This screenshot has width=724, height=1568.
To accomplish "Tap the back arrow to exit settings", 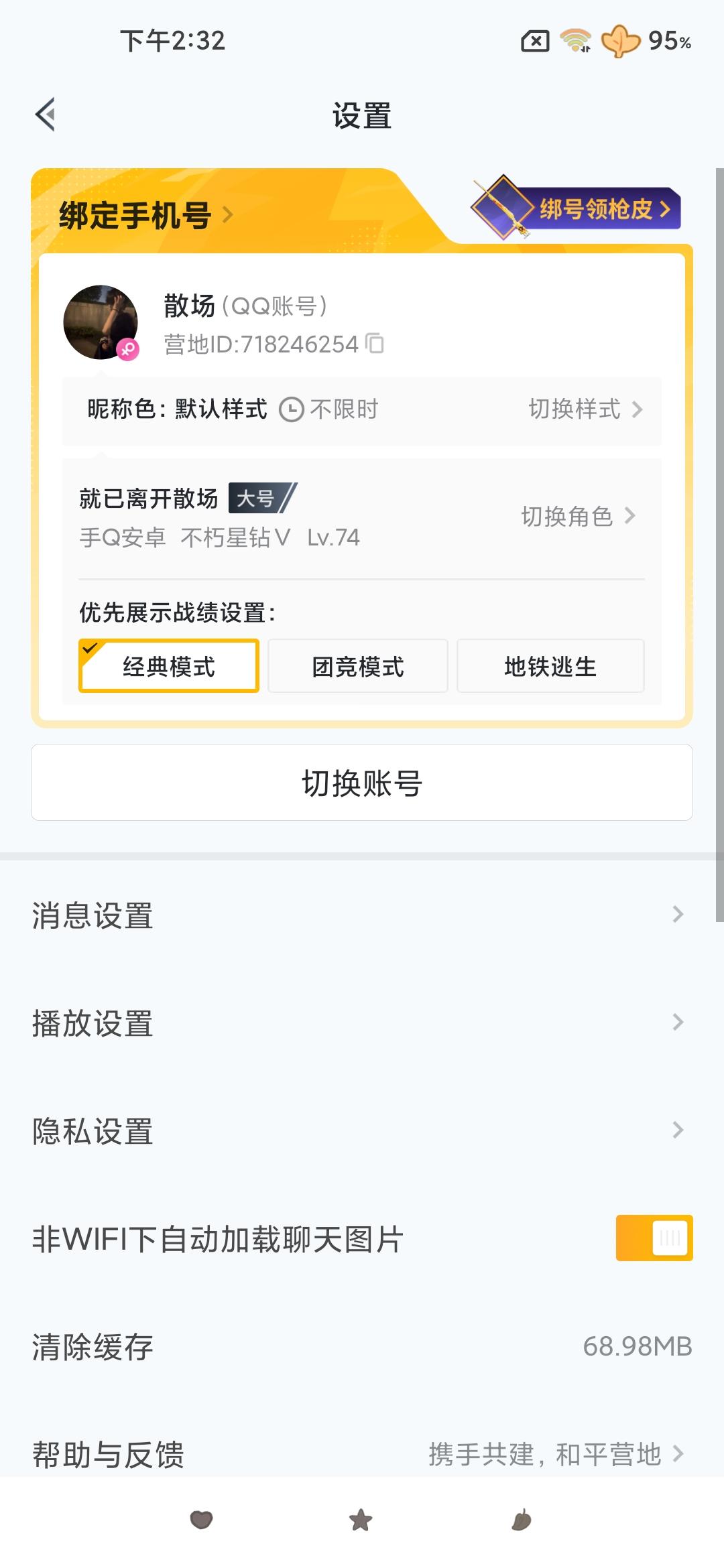I will (x=45, y=115).
